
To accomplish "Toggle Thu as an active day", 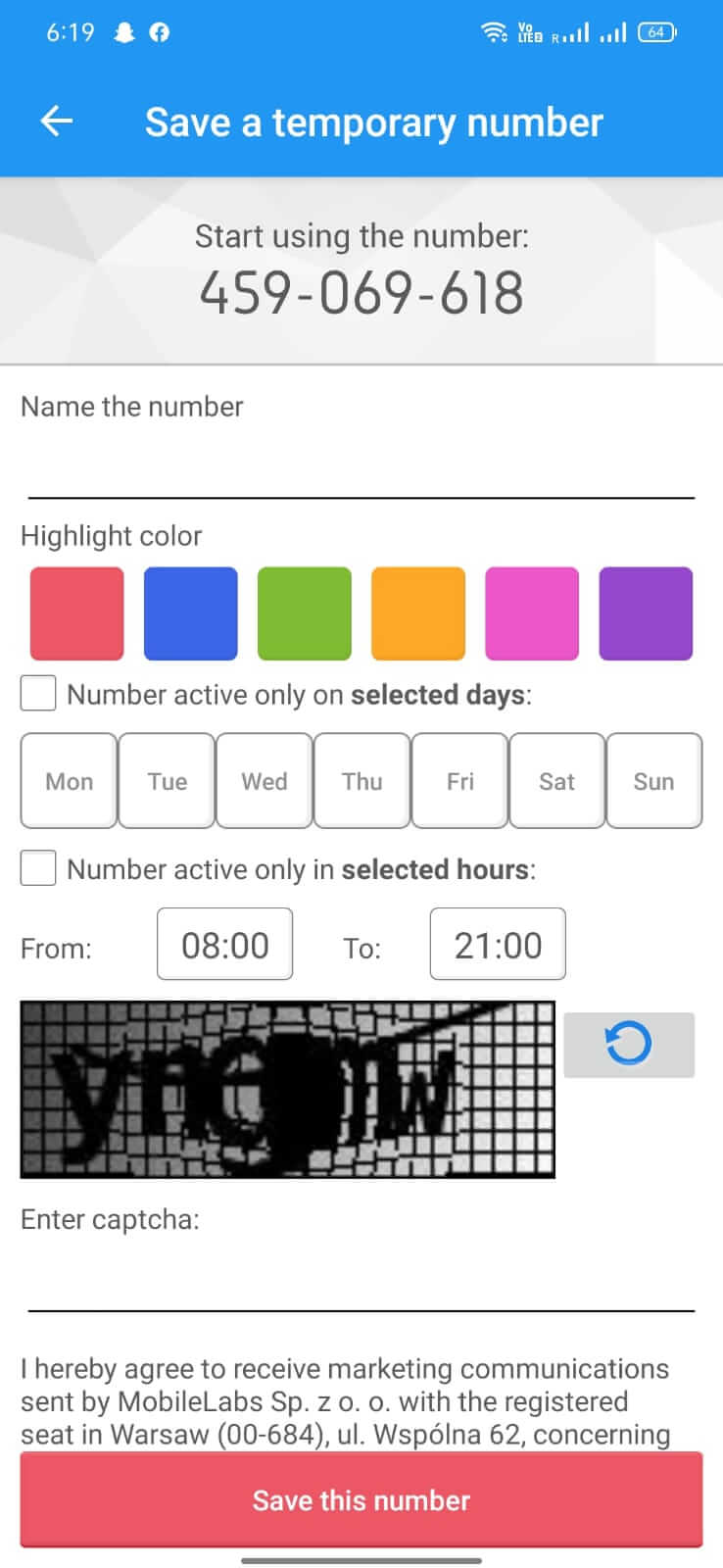I will [x=361, y=780].
